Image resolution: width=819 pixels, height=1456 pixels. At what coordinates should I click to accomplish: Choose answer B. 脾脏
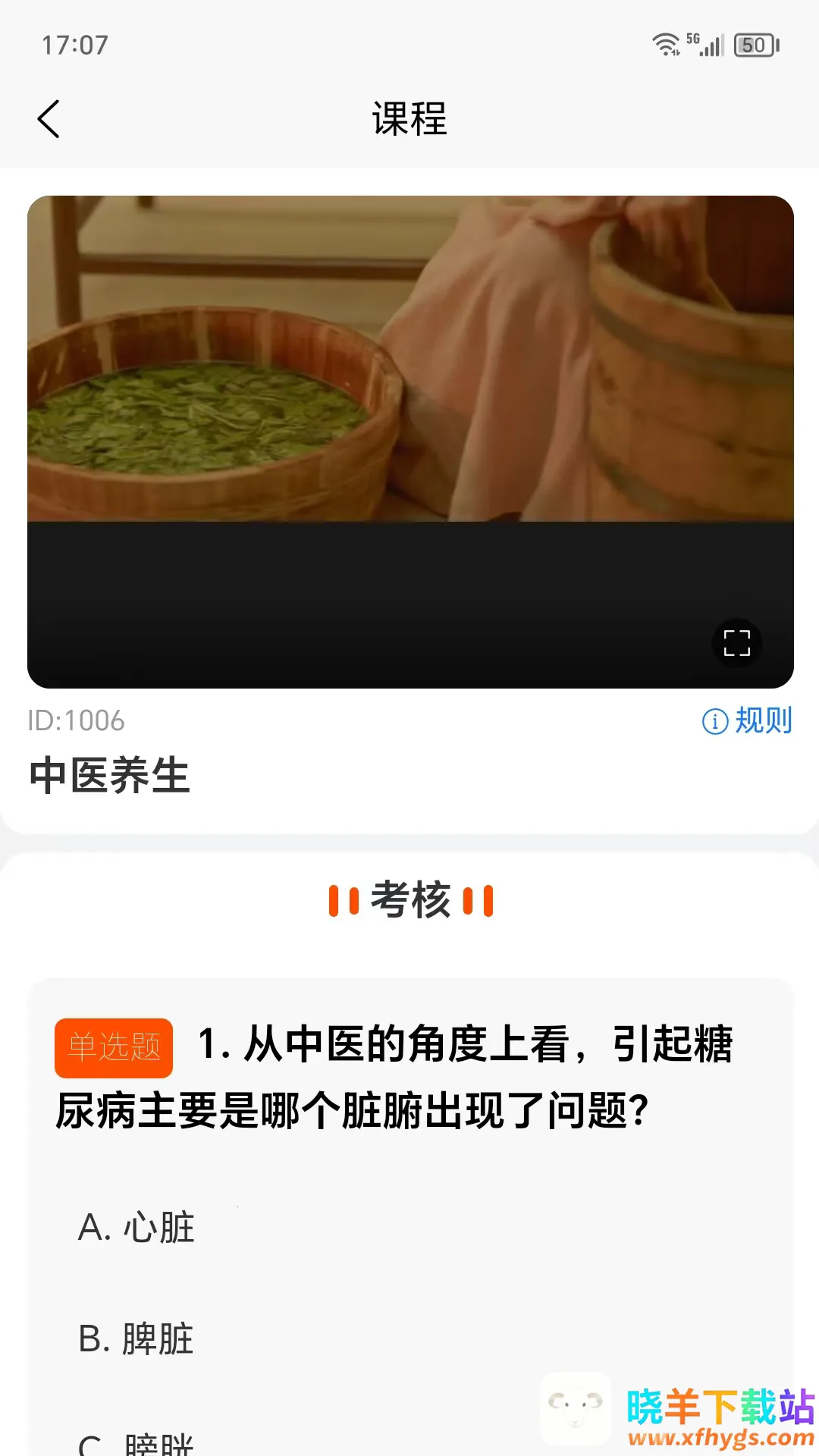click(x=136, y=1338)
